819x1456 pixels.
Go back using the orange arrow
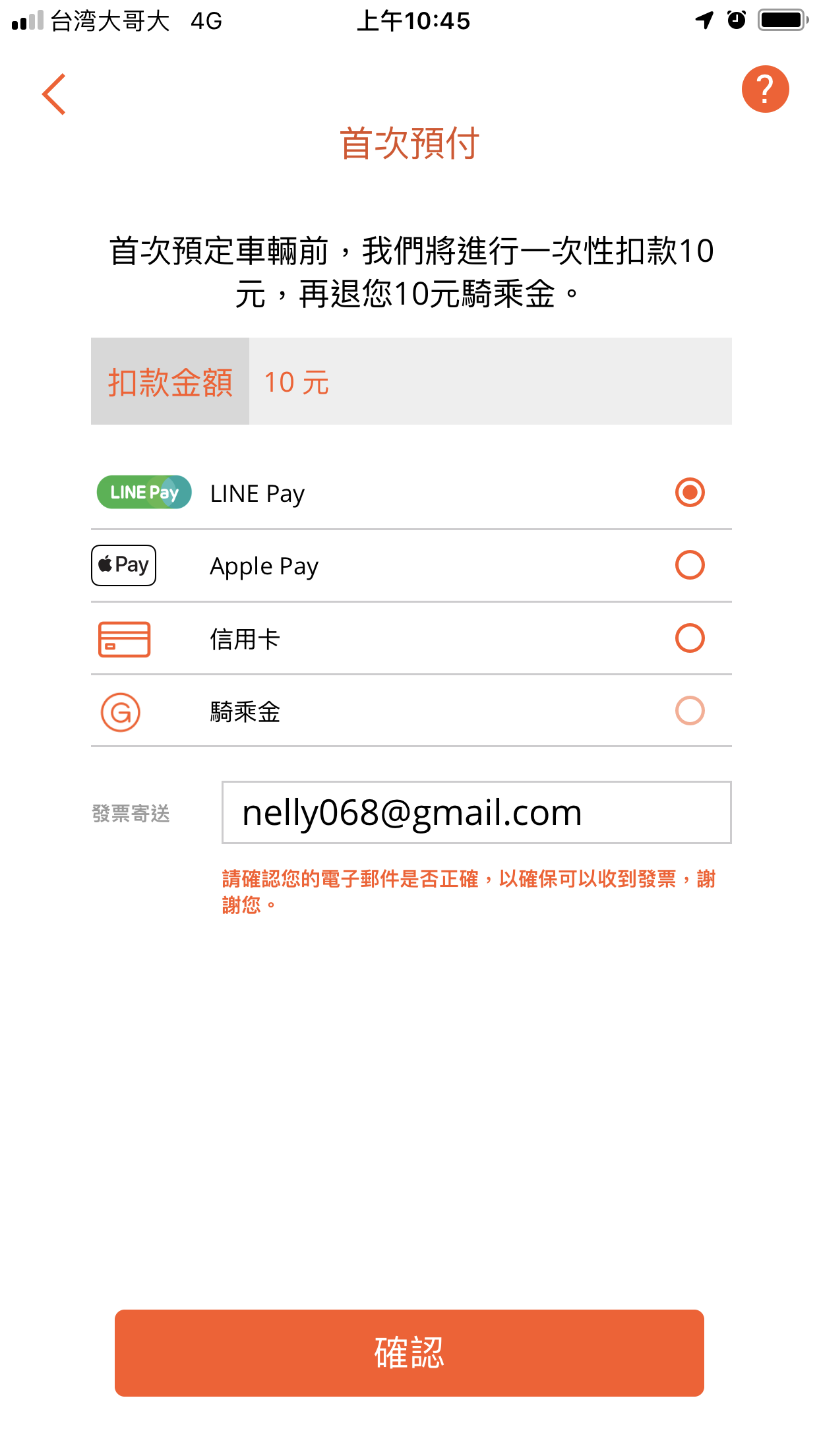[x=54, y=94]
